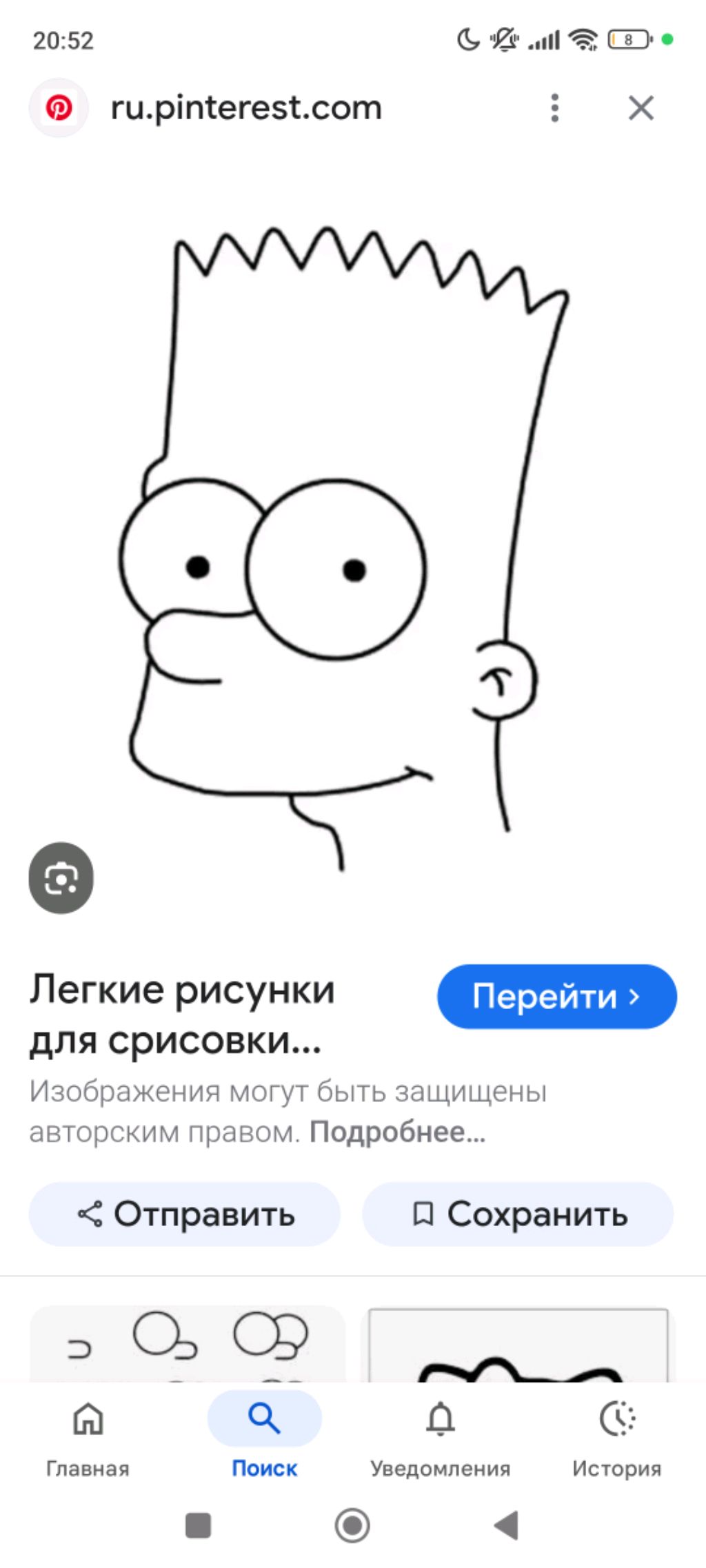Open the bold black outline thumbnail
The image size is (706, 1568).
[518, 1345]
